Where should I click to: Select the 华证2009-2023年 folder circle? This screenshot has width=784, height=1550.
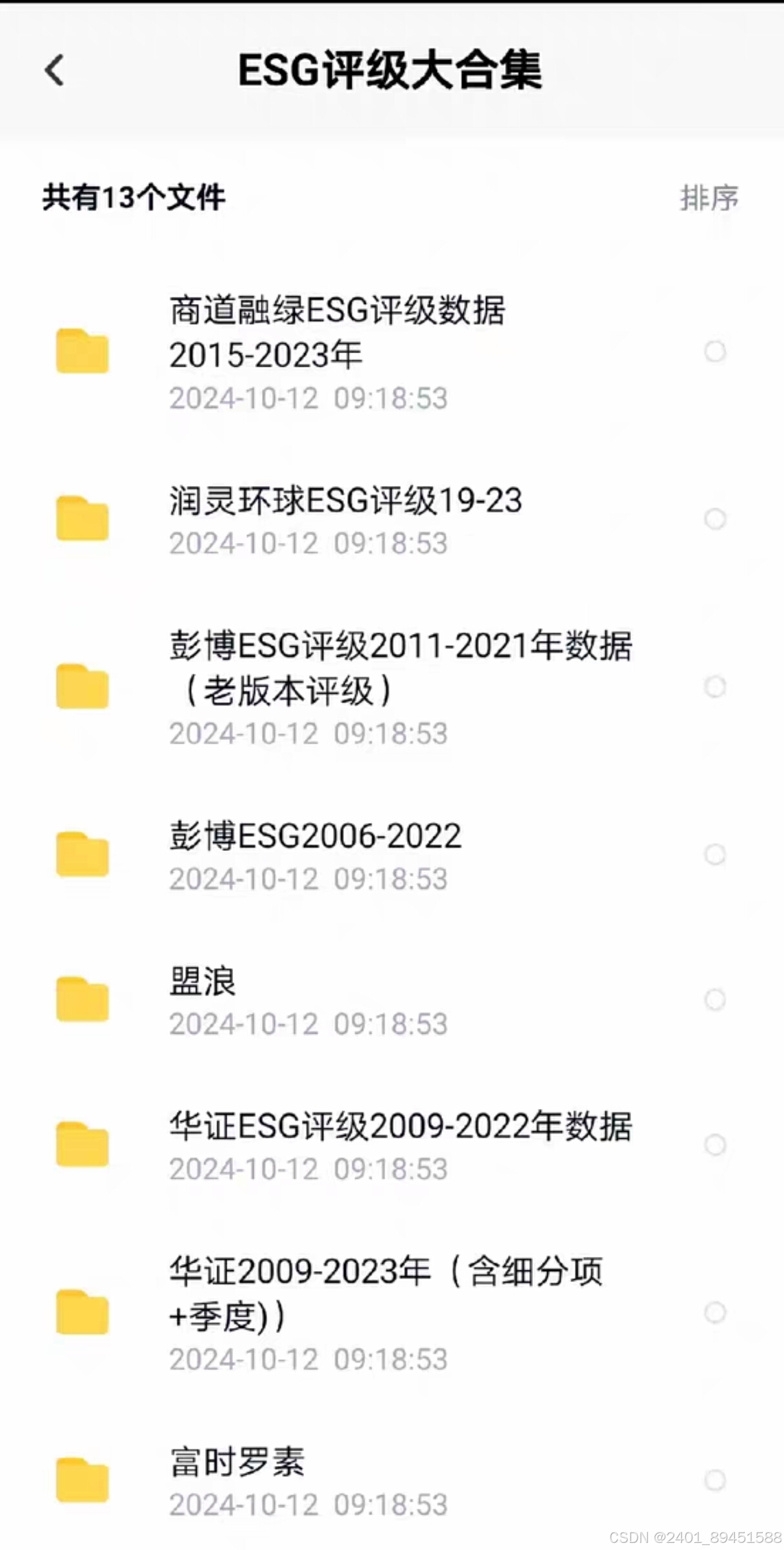(x=715, y=1312)
